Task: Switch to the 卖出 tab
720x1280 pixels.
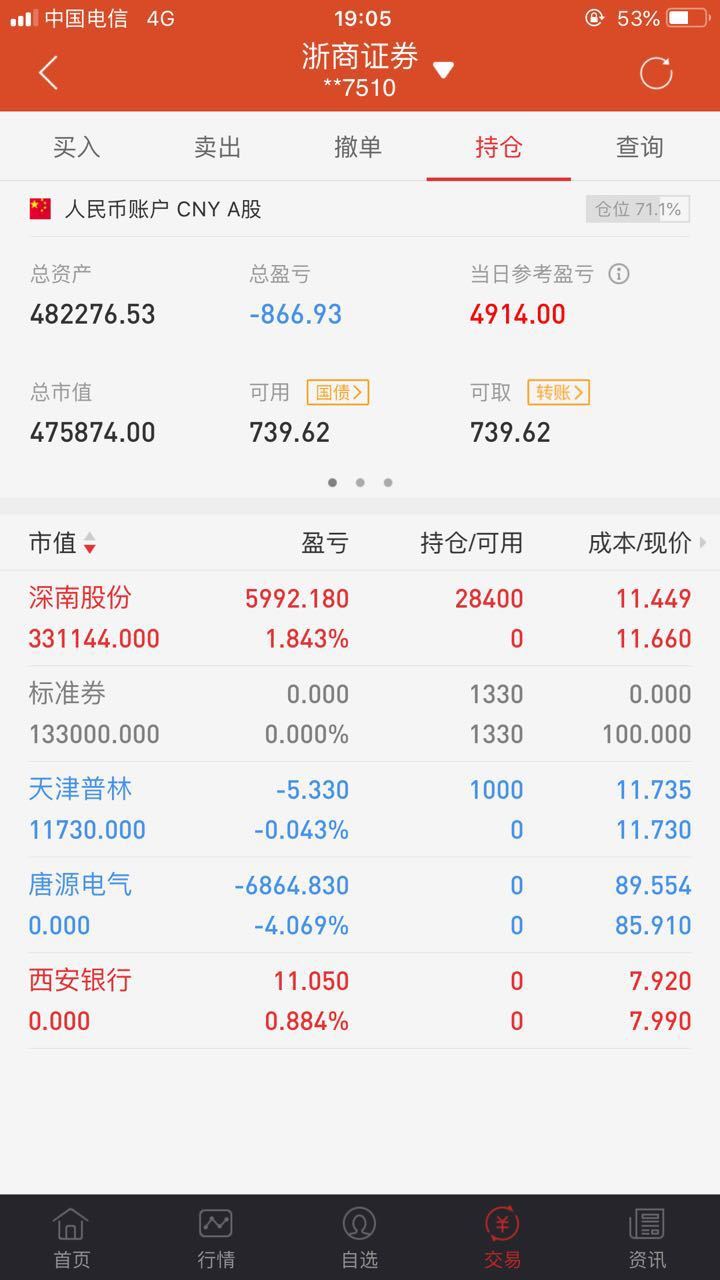Action: coord(217,147)
